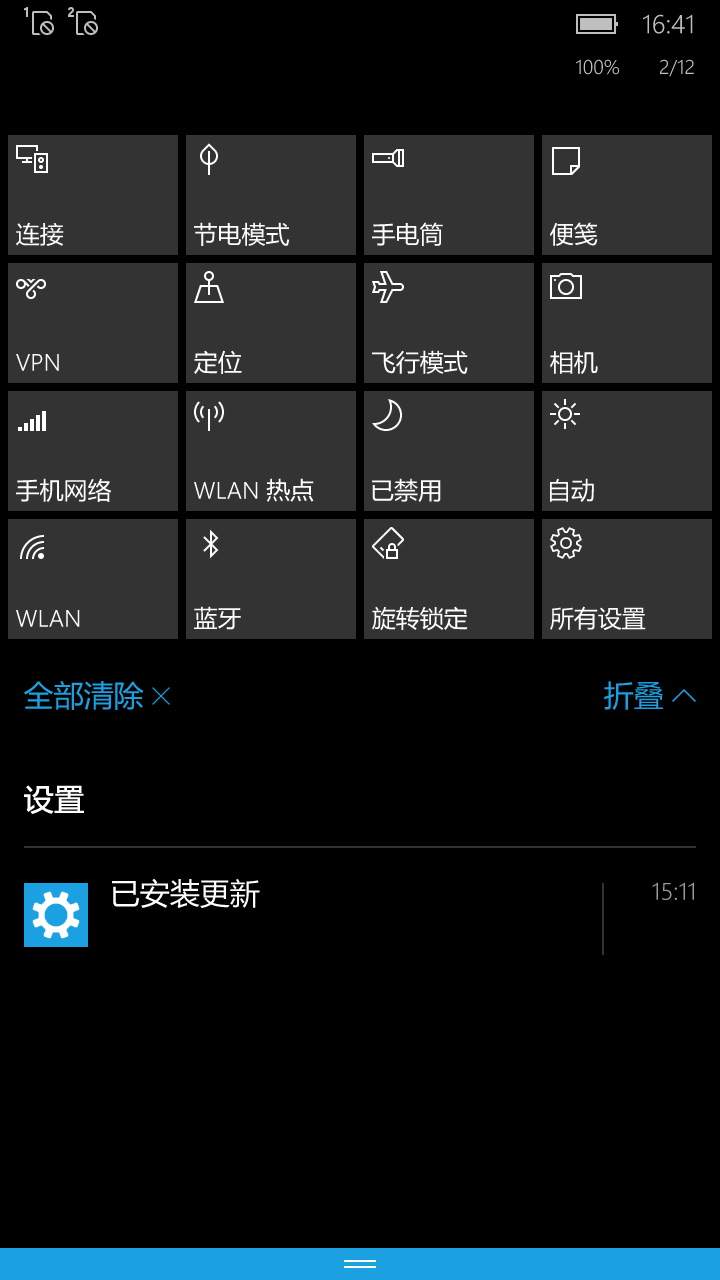Launch the 相机 camera tile
Screen dimensions: 720x1280
[x=627, y=323]
